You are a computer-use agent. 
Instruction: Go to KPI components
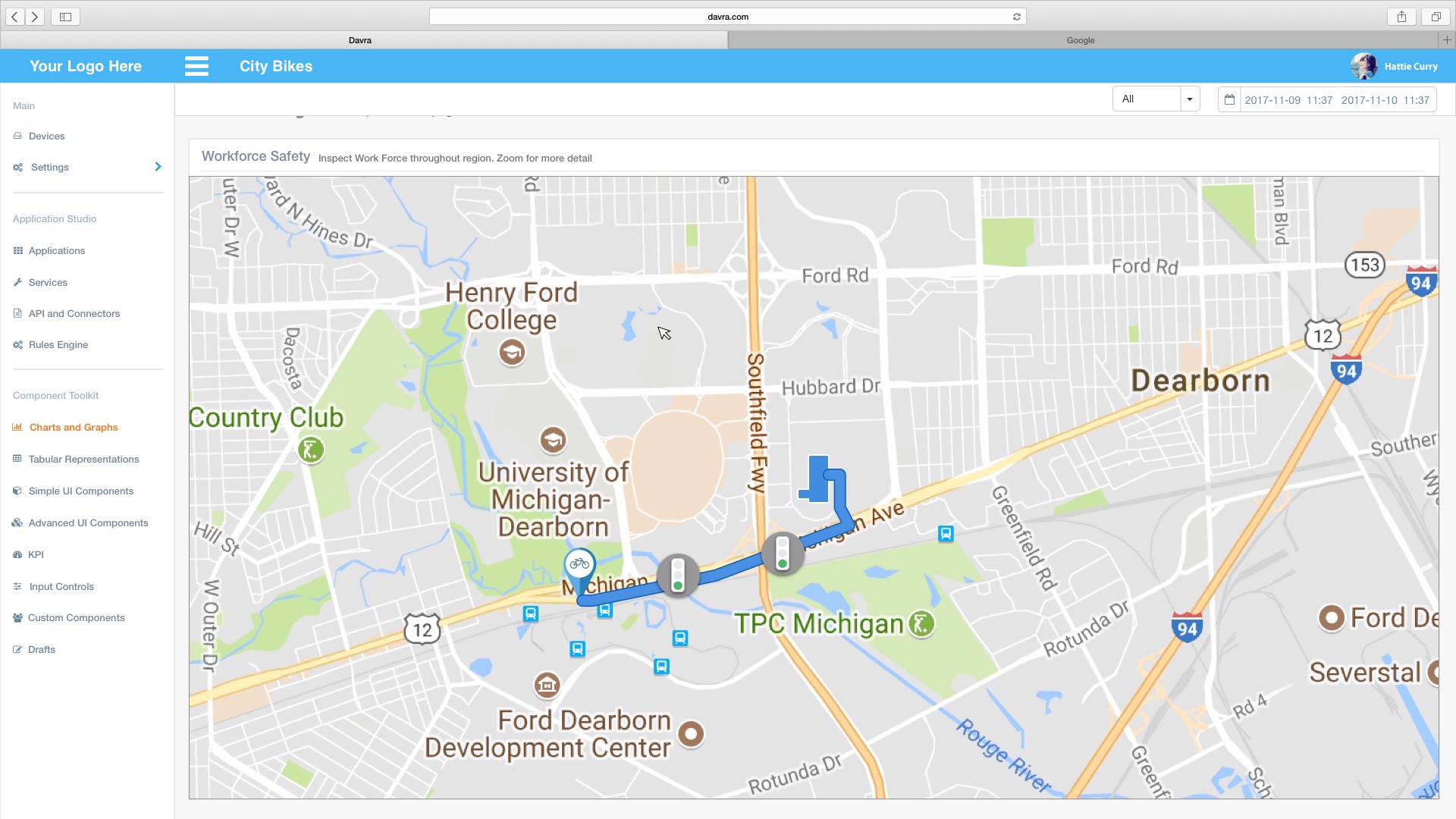[x=36, y=555]
